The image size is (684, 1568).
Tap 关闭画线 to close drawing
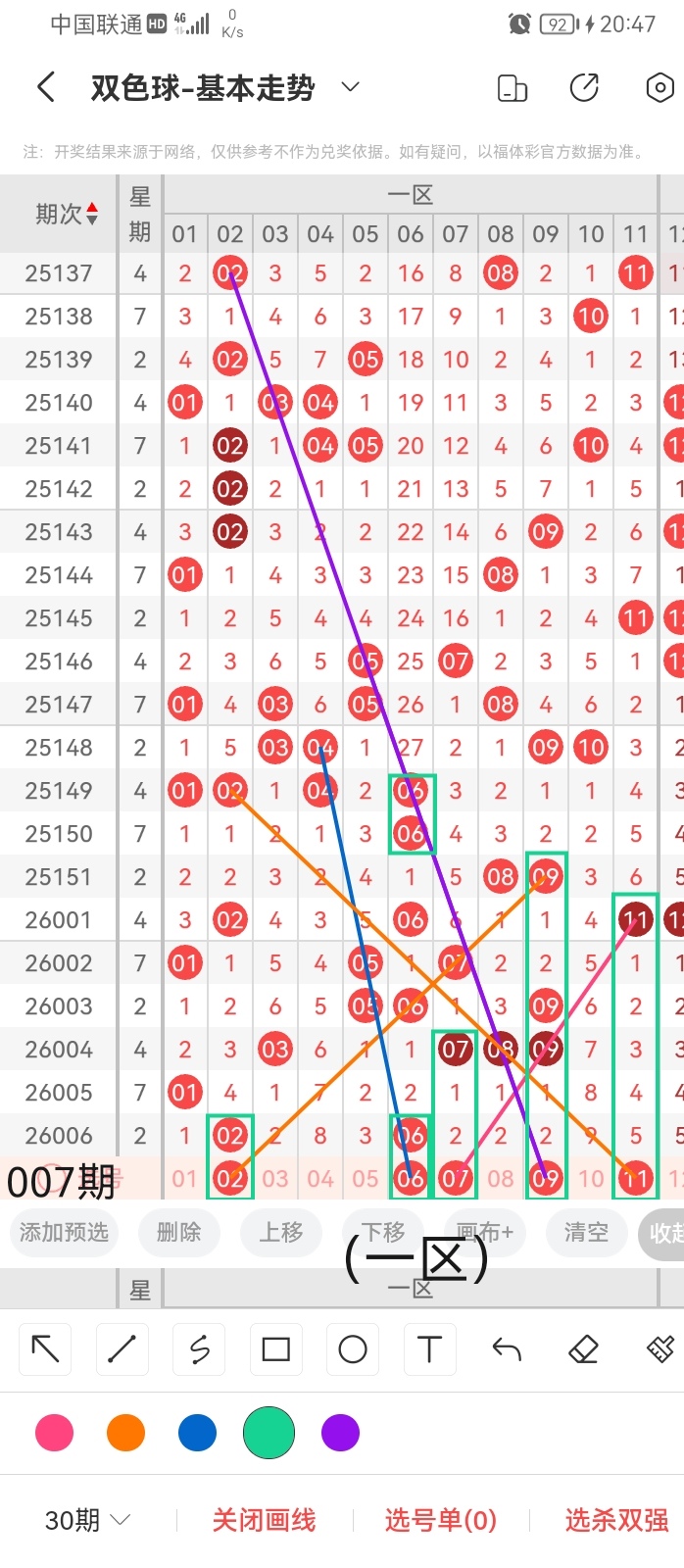point(264,1520)
